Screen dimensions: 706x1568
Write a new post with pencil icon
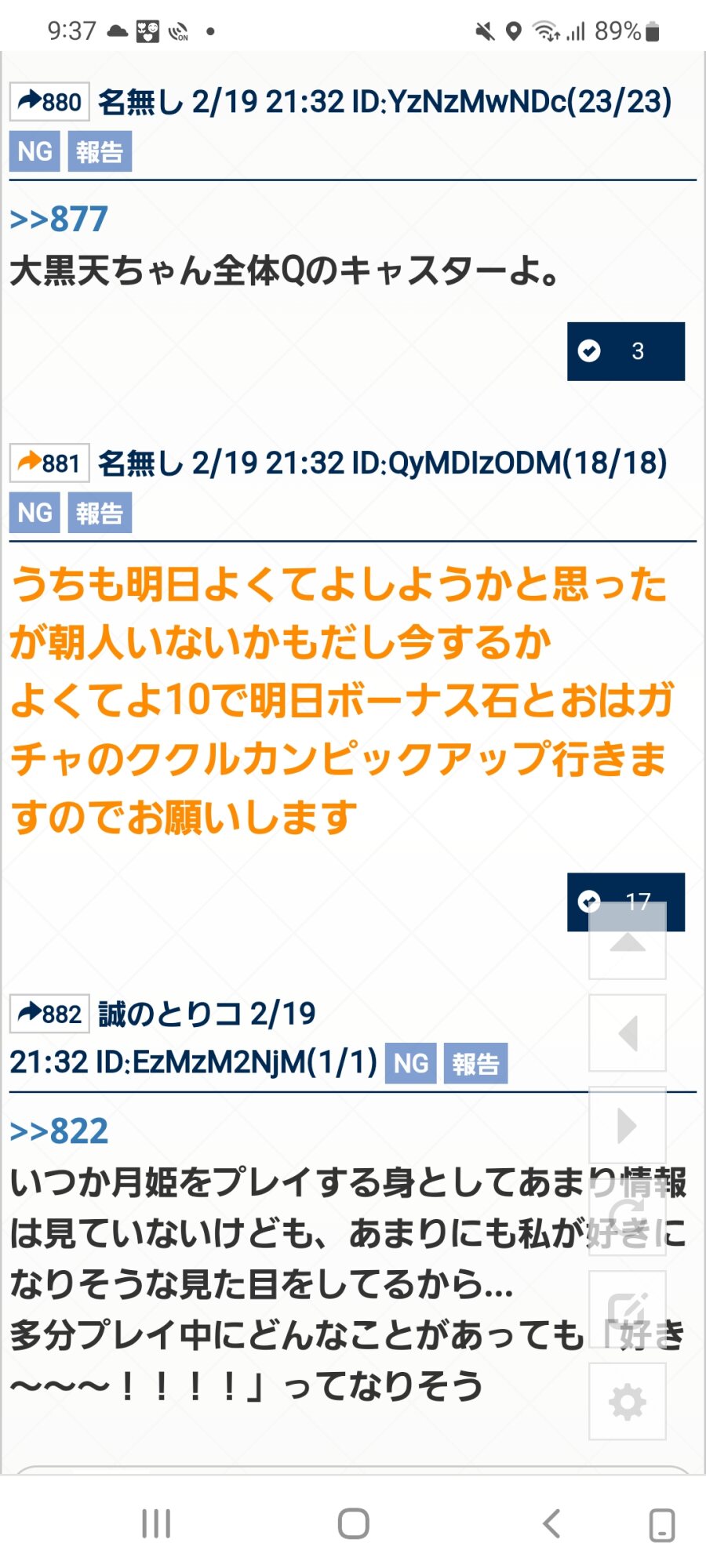tap(627, 1309)
